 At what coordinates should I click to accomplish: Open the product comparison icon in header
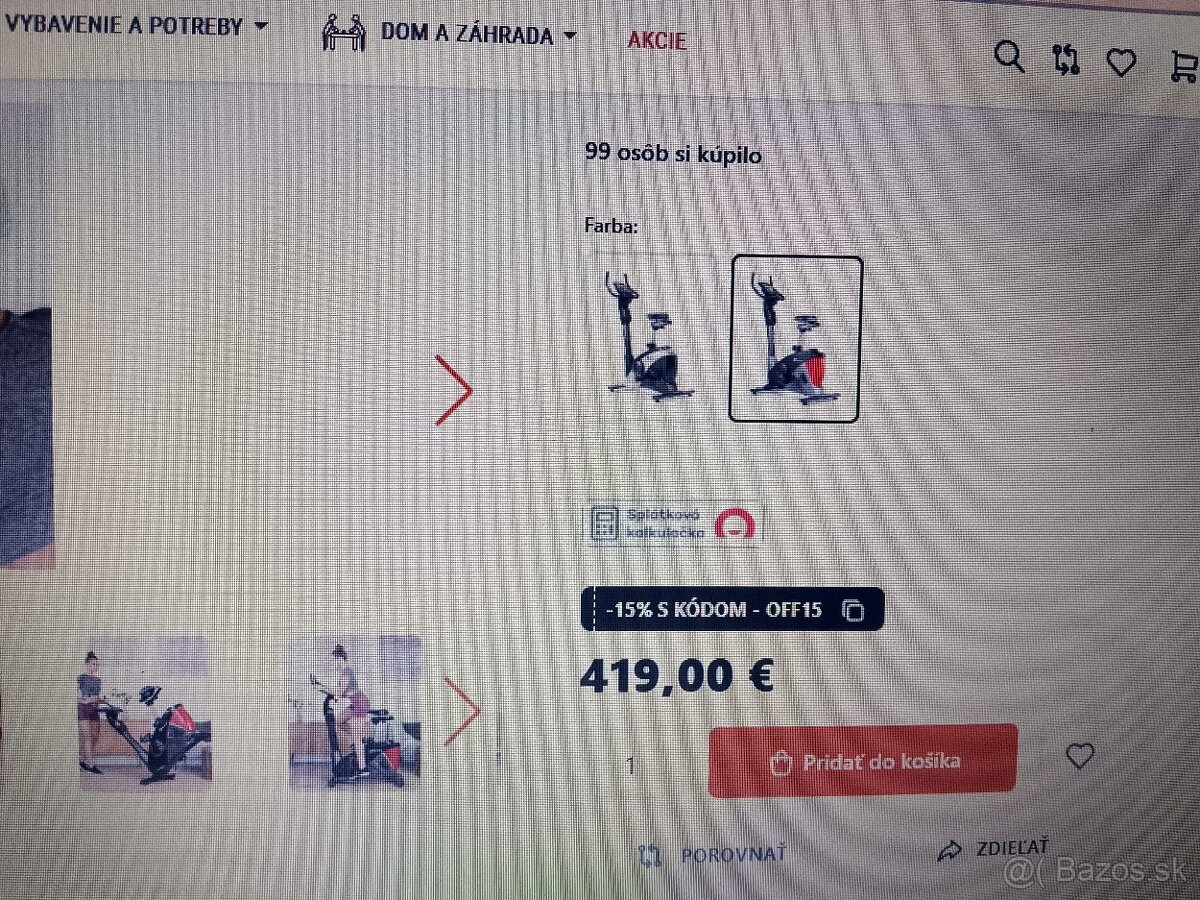pyautogui.click(x=1067, y=60)
